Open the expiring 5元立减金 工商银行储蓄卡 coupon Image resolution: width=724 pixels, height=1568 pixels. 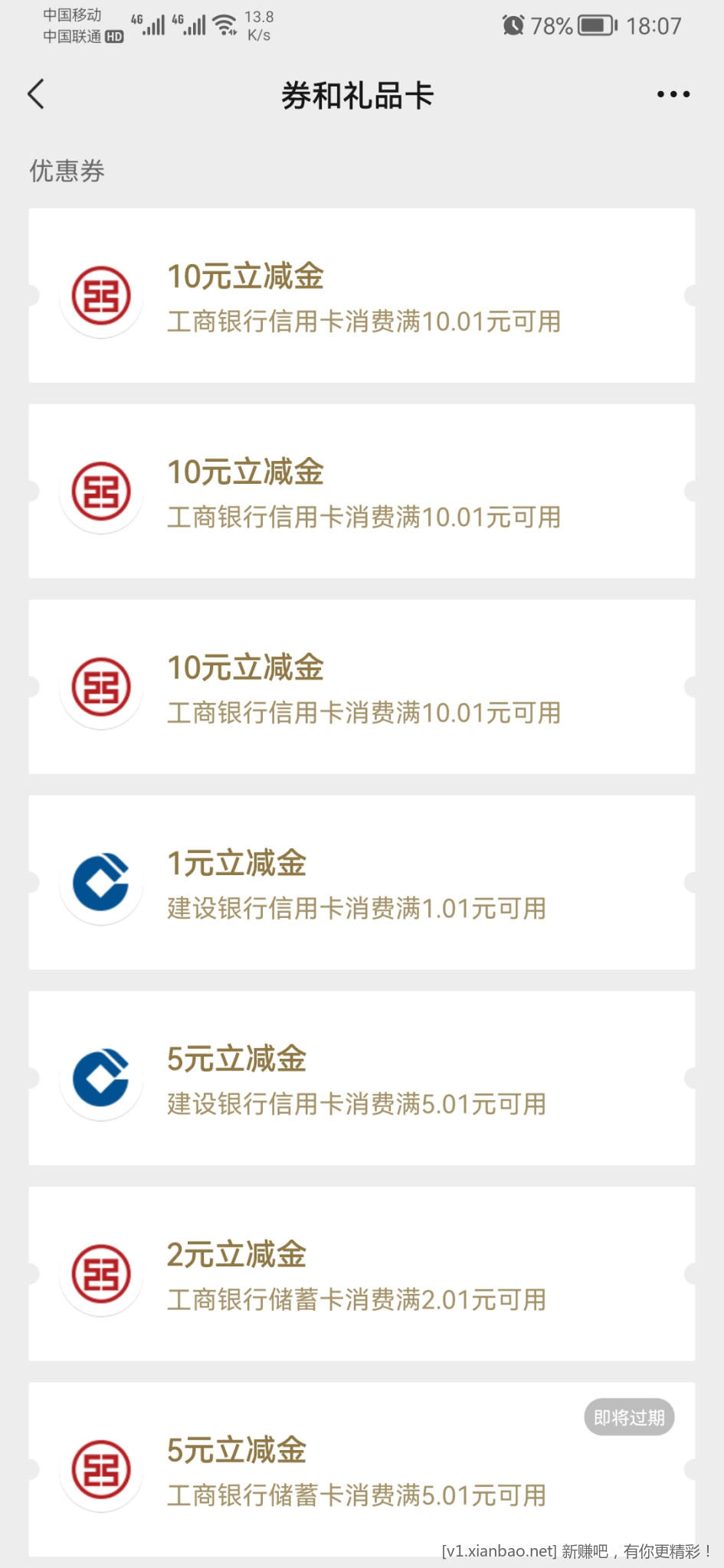tap(362, 1470)
